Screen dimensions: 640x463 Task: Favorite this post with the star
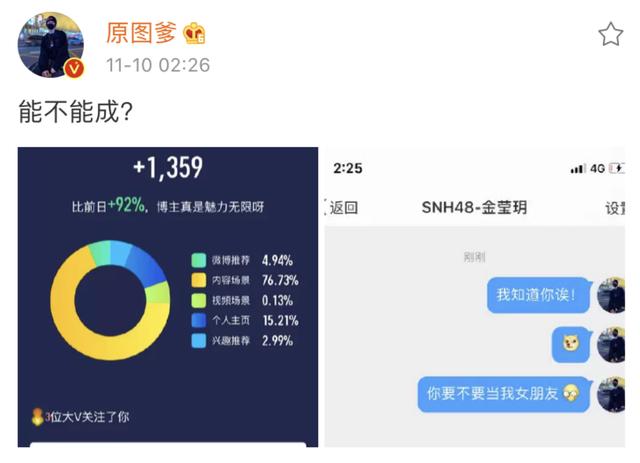click(x=610, y=35)
